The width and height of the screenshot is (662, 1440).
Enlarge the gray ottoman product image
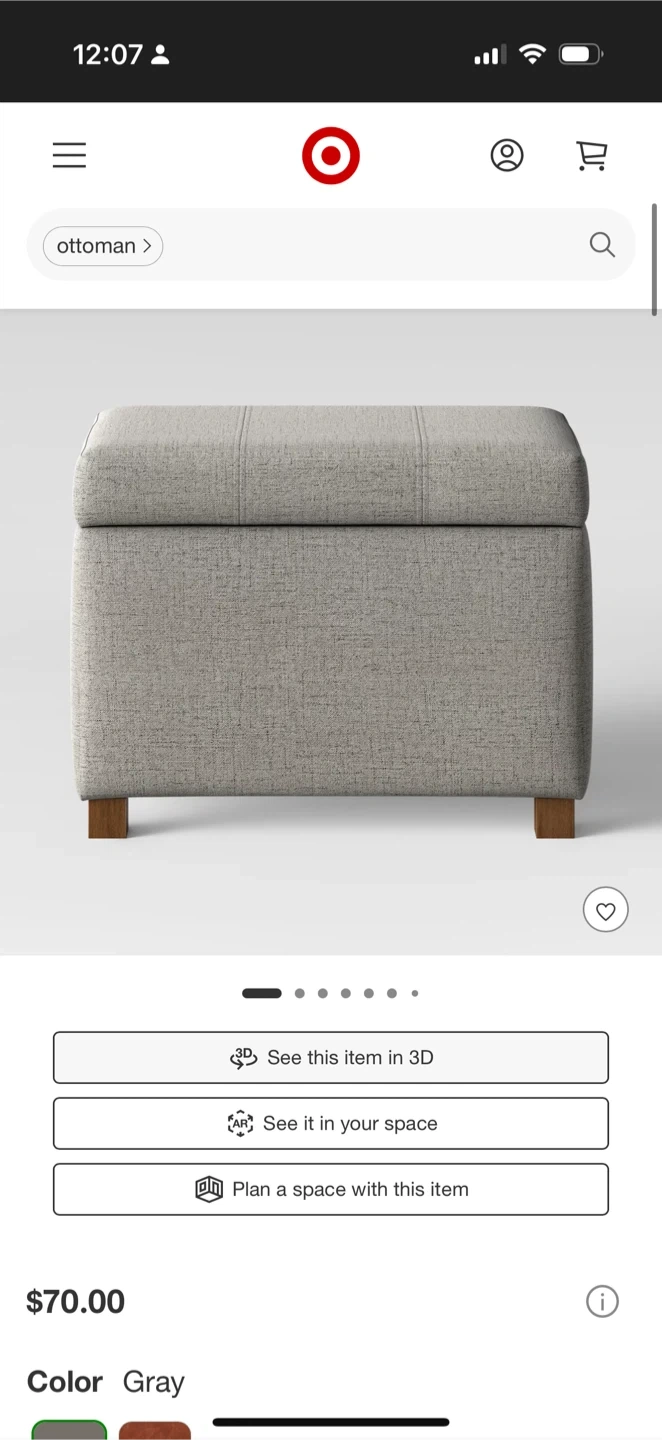pyautogui.click(x=331, y=620)
